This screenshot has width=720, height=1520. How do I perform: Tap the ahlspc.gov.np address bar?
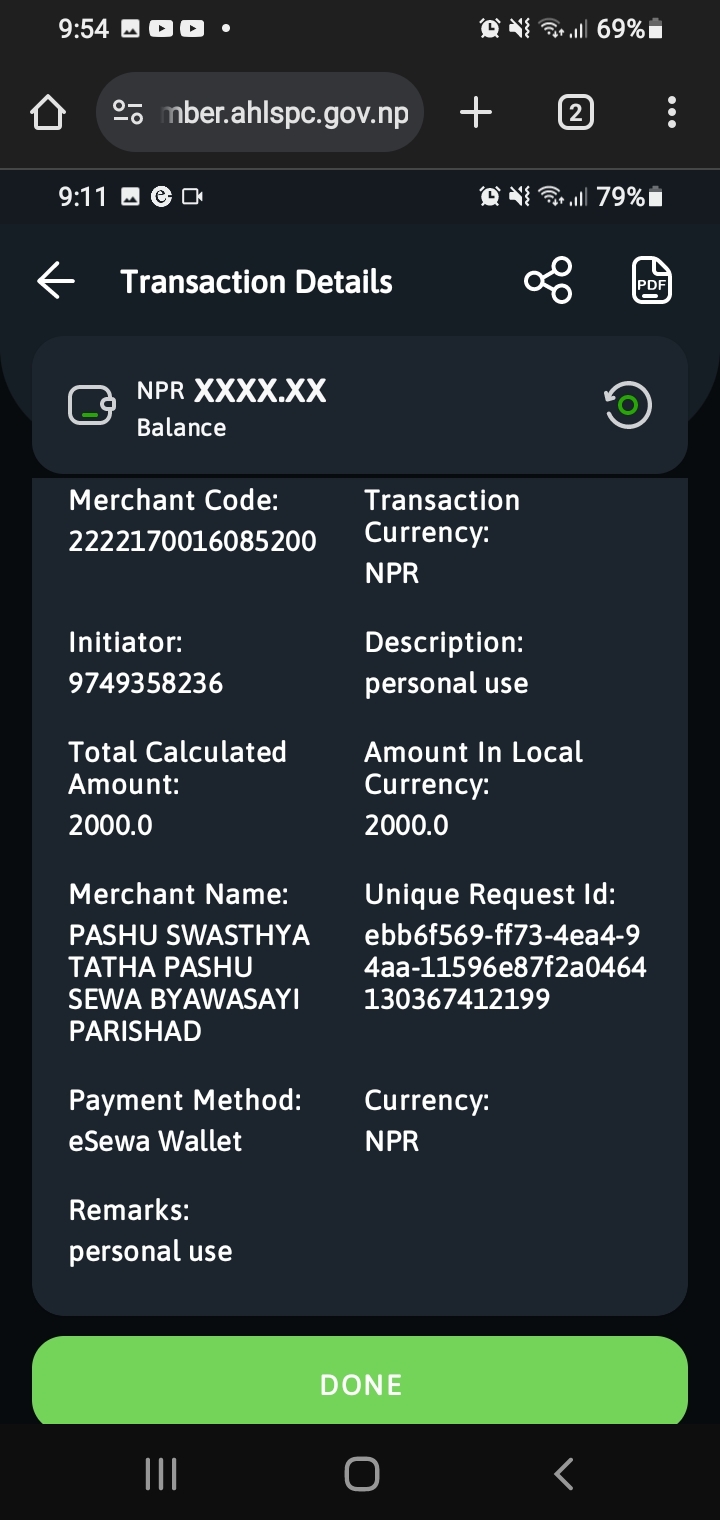[x=260, y=113]
